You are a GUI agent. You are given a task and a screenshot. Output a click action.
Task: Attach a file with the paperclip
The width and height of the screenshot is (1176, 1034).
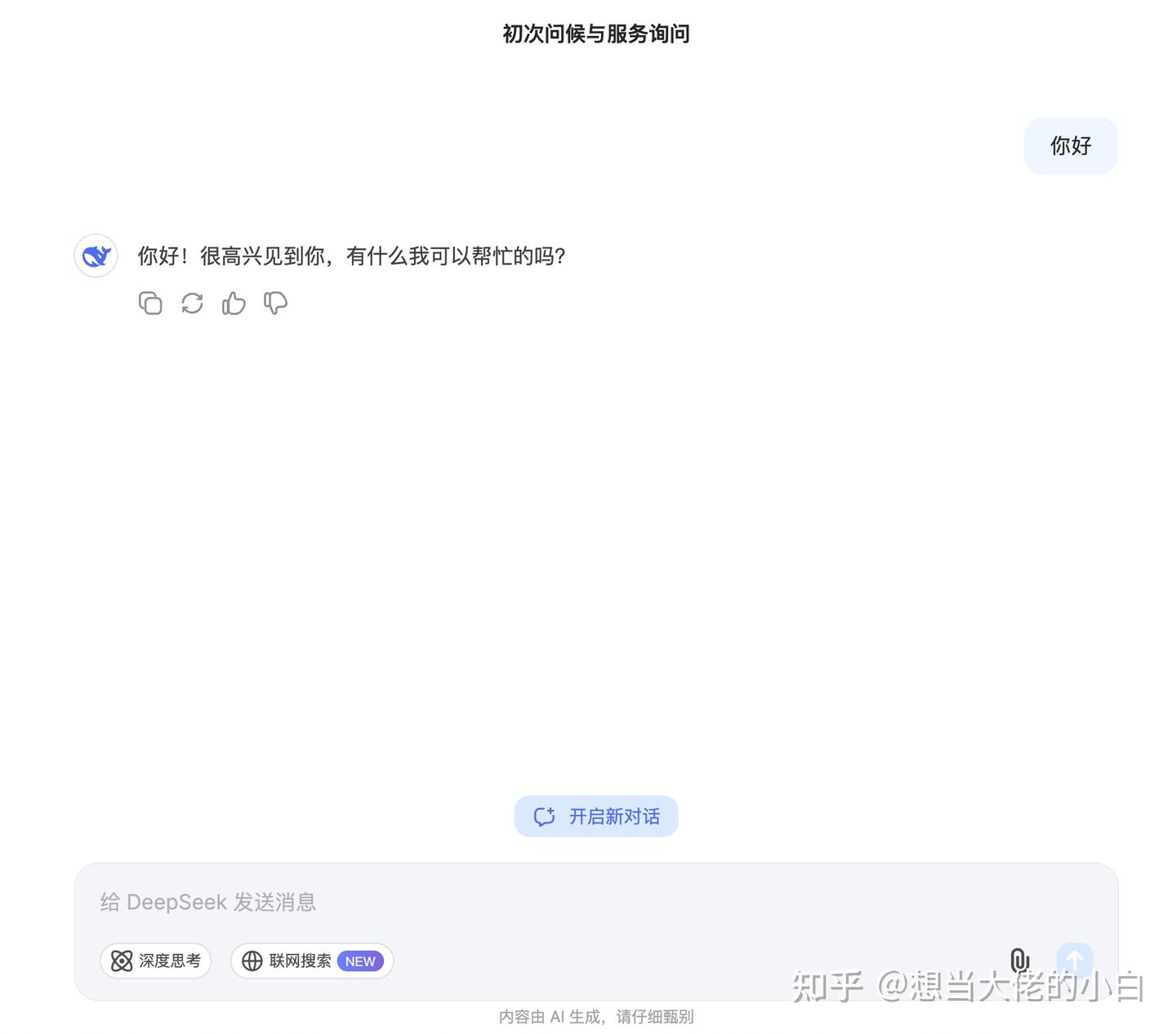[x=1019, y=960]
